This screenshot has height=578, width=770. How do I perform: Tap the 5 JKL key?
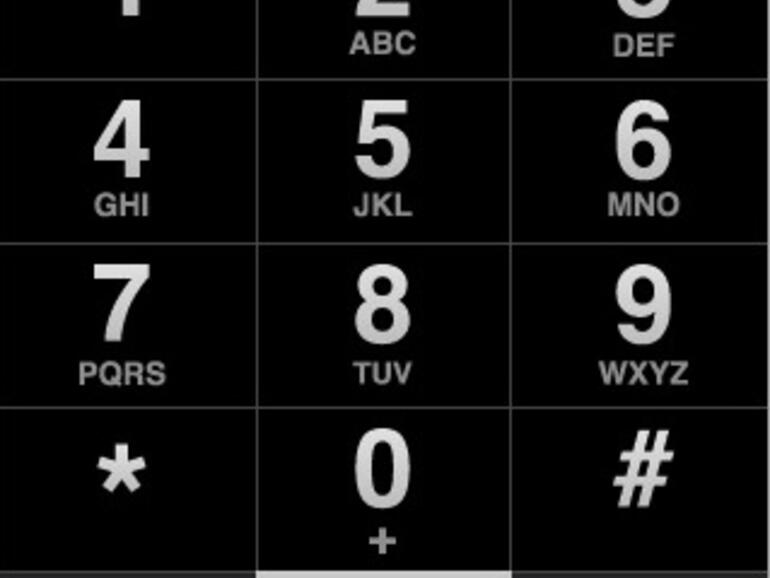coord(383,162)
